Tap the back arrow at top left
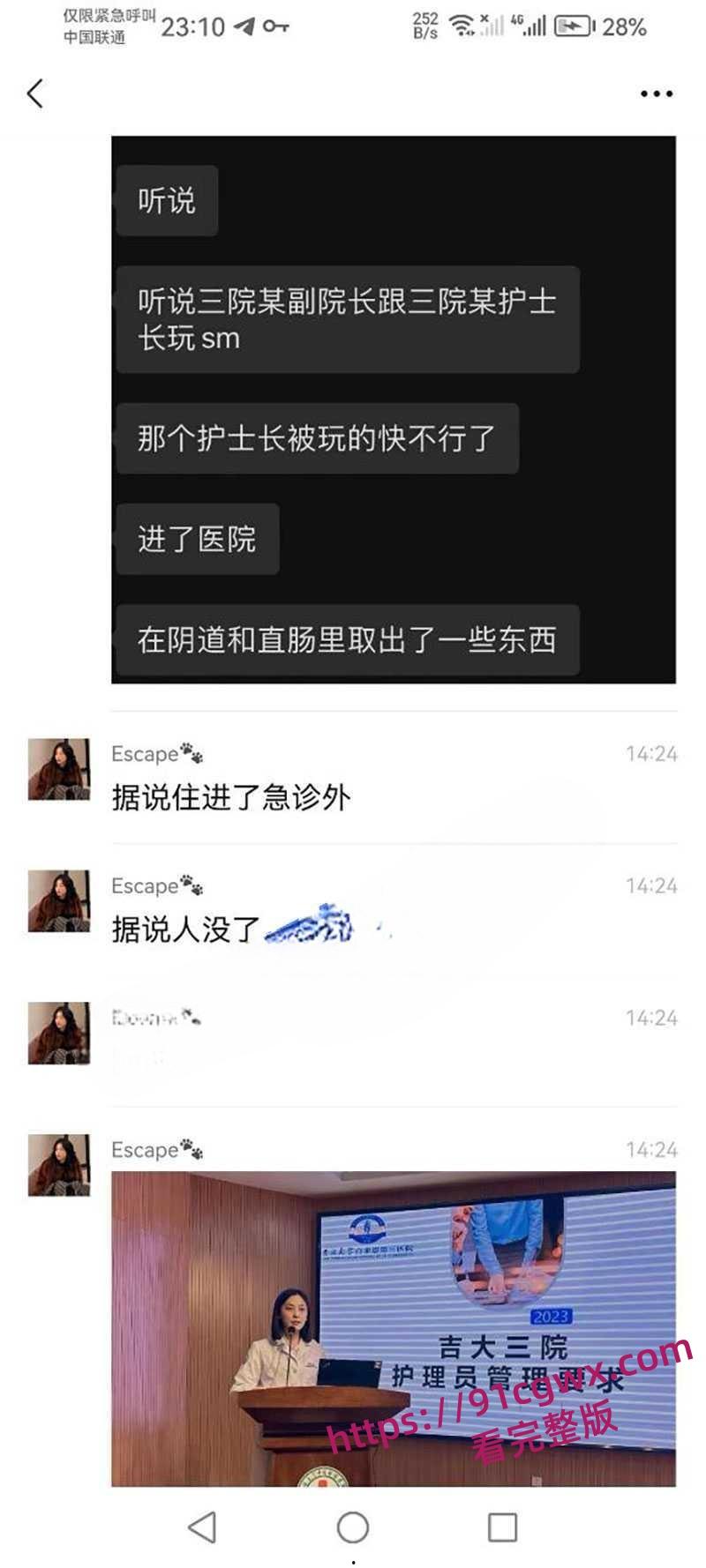The height and width of the screenshot is (1568, 706). click(34, 93)
